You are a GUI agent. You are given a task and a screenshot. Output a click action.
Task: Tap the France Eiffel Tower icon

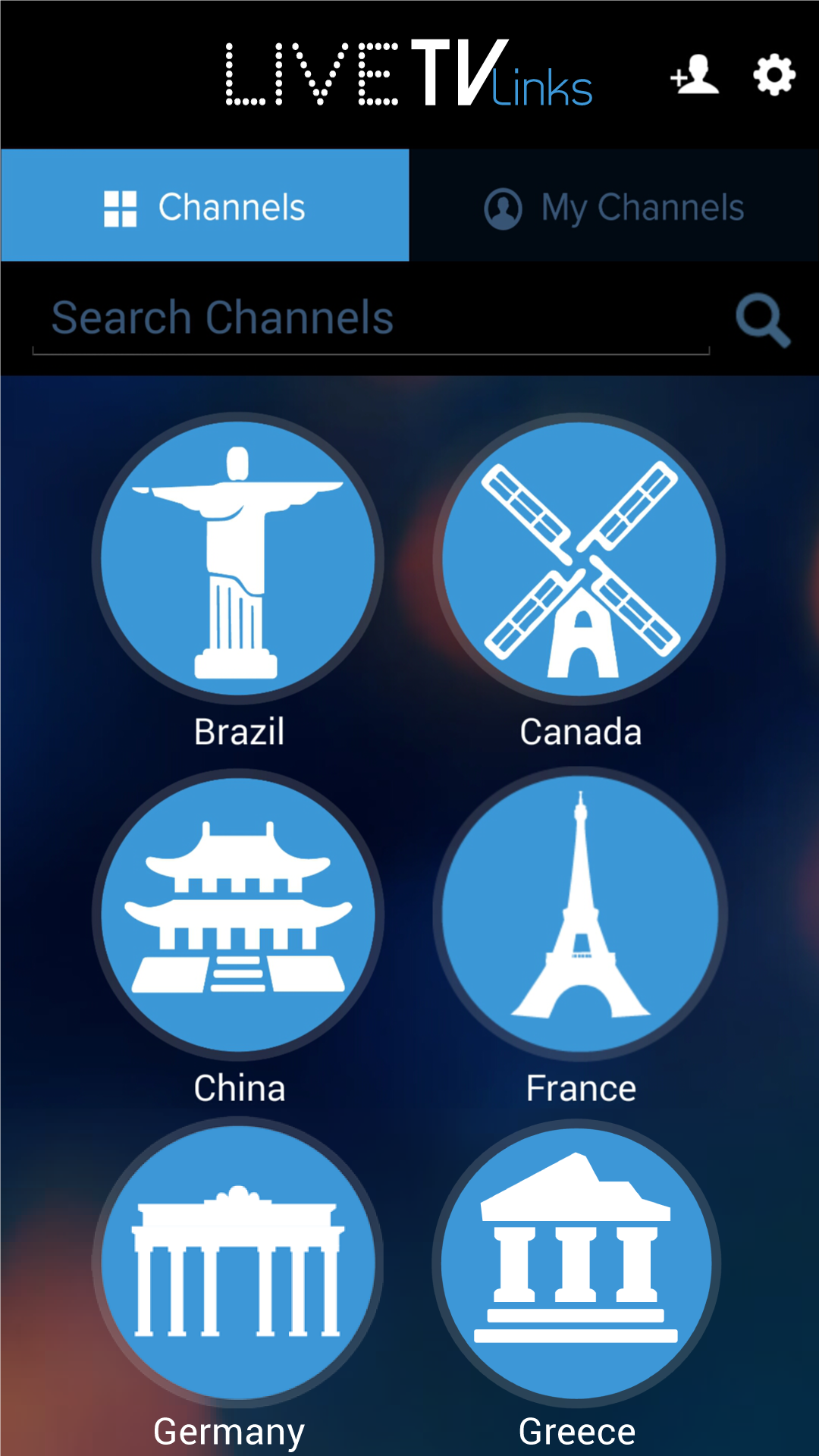point(580,914)
